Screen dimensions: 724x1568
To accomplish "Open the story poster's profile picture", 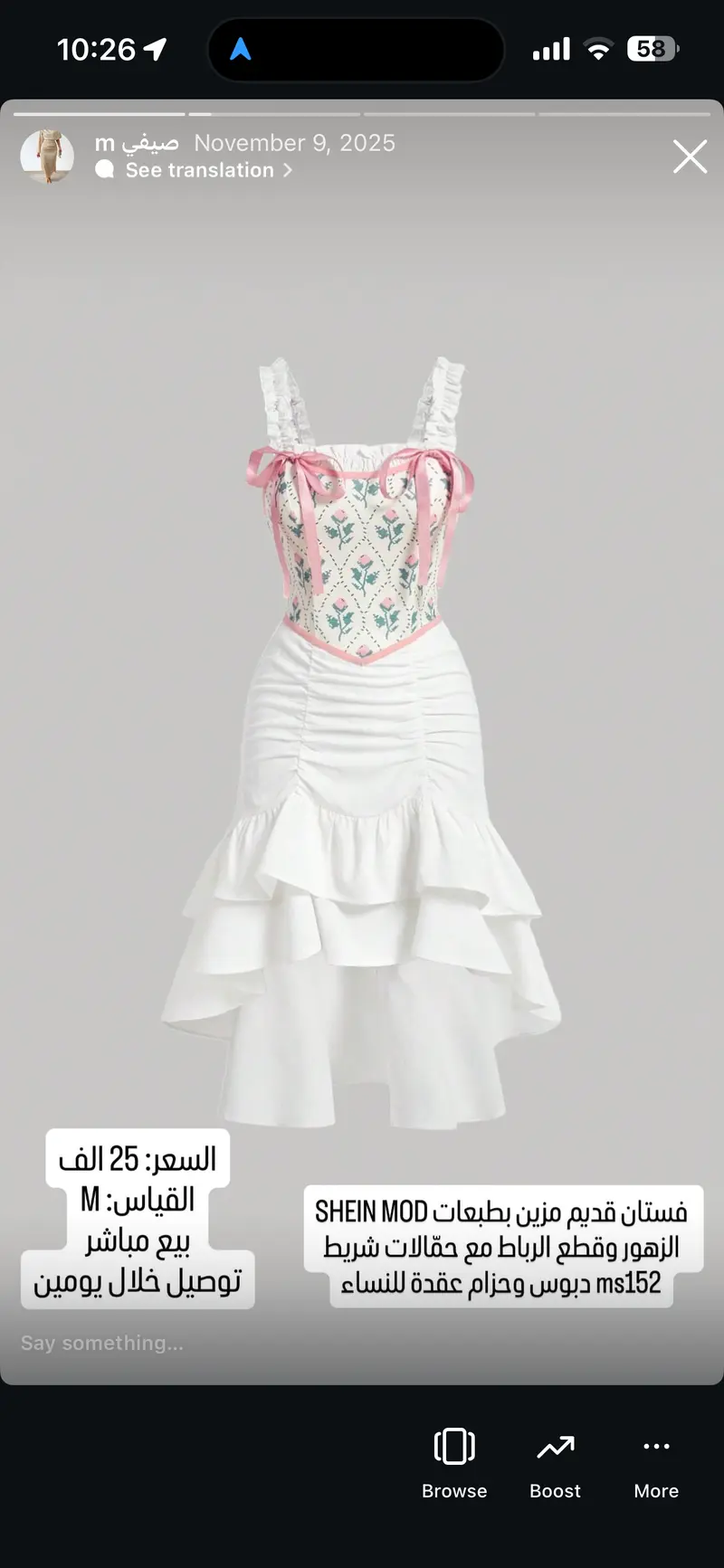I will coord(47,156).
